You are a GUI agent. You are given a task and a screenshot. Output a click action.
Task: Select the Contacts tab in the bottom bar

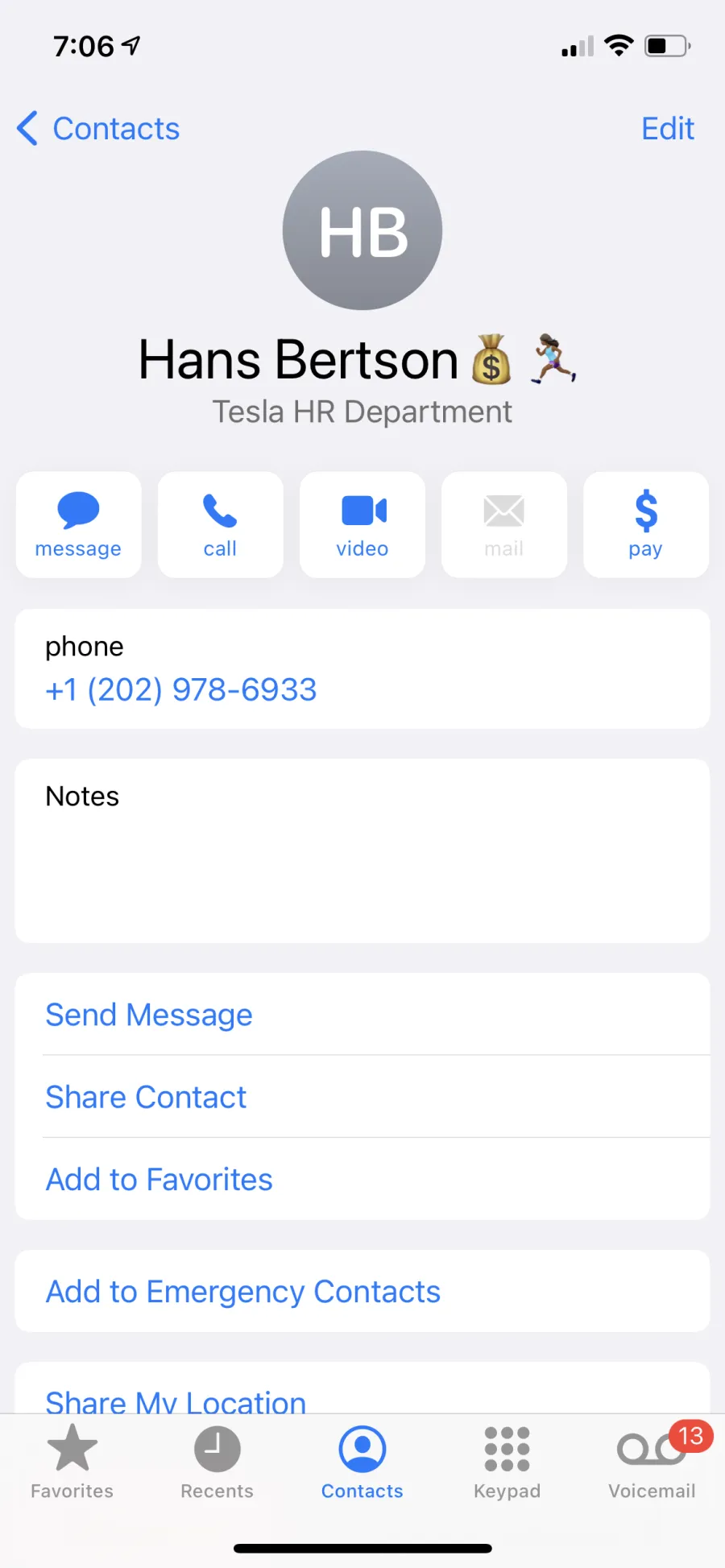click(x=362, y=1462)
